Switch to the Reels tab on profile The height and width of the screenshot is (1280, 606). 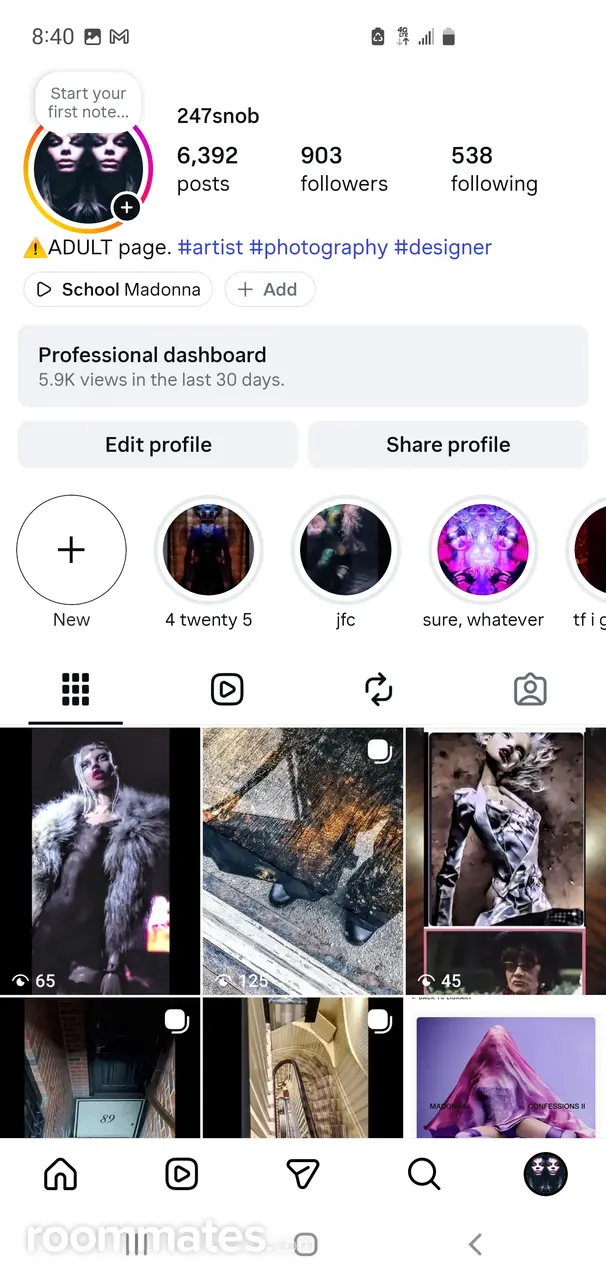[227, 689]
